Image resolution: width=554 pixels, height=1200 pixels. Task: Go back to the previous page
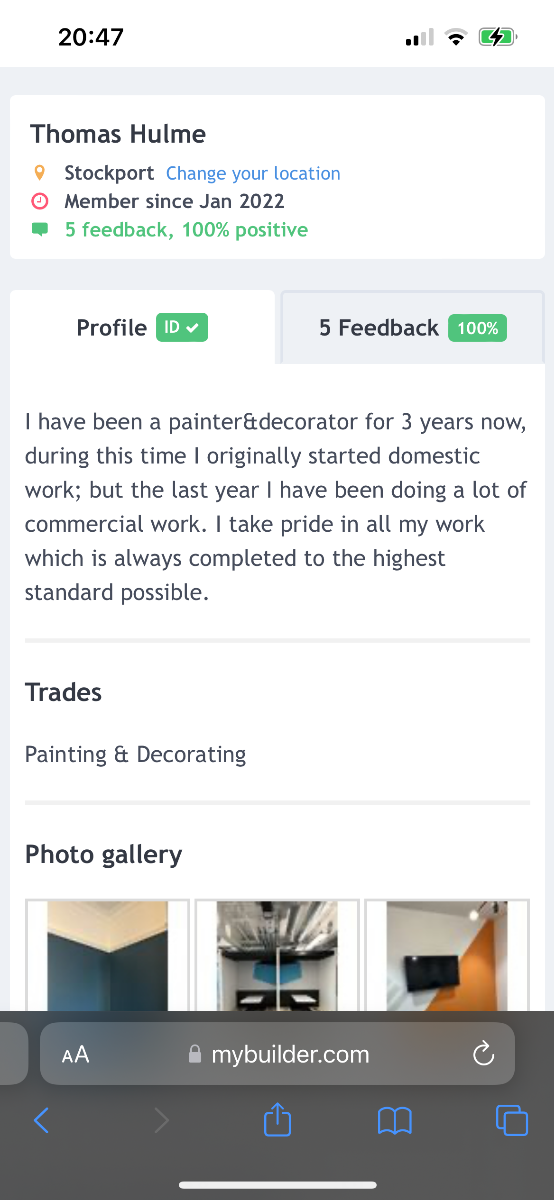click(x=41, y=1120)
